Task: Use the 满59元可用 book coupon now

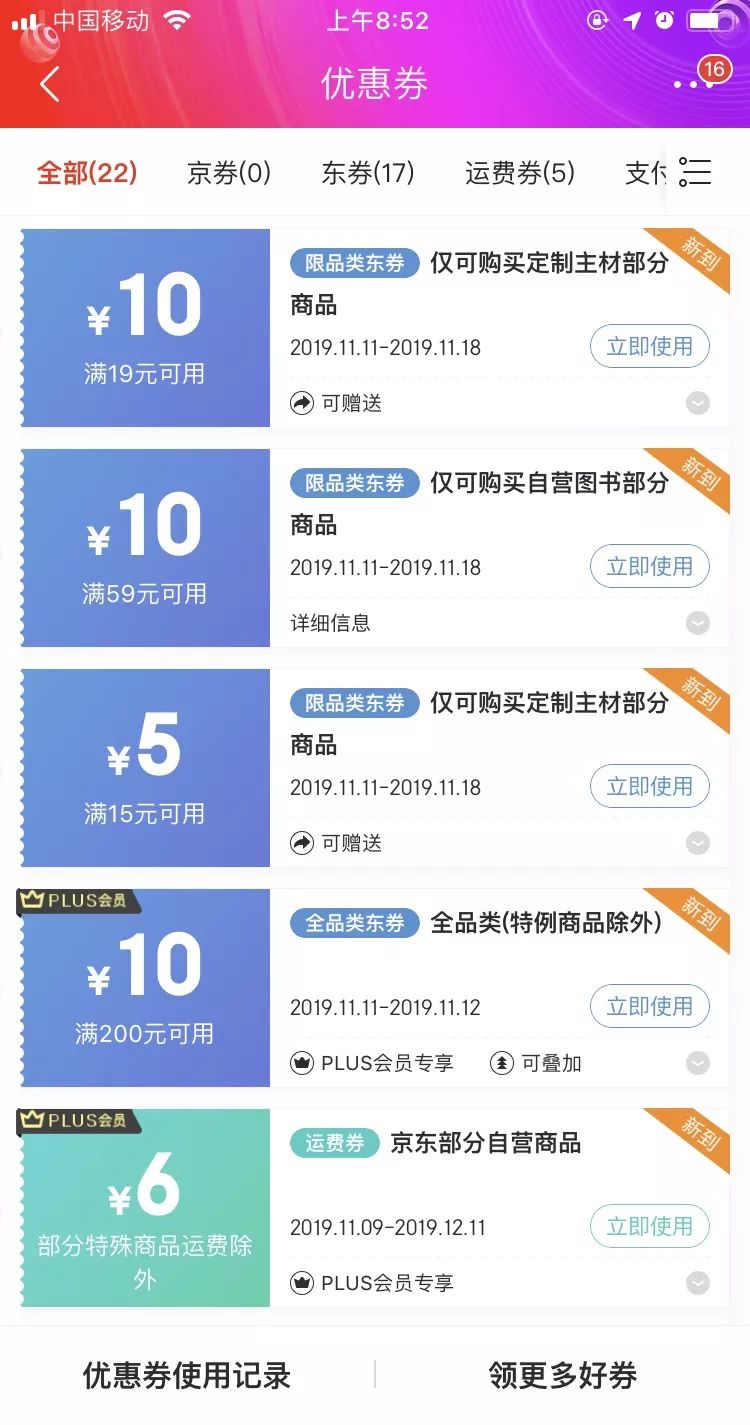Action: [650, 567]
